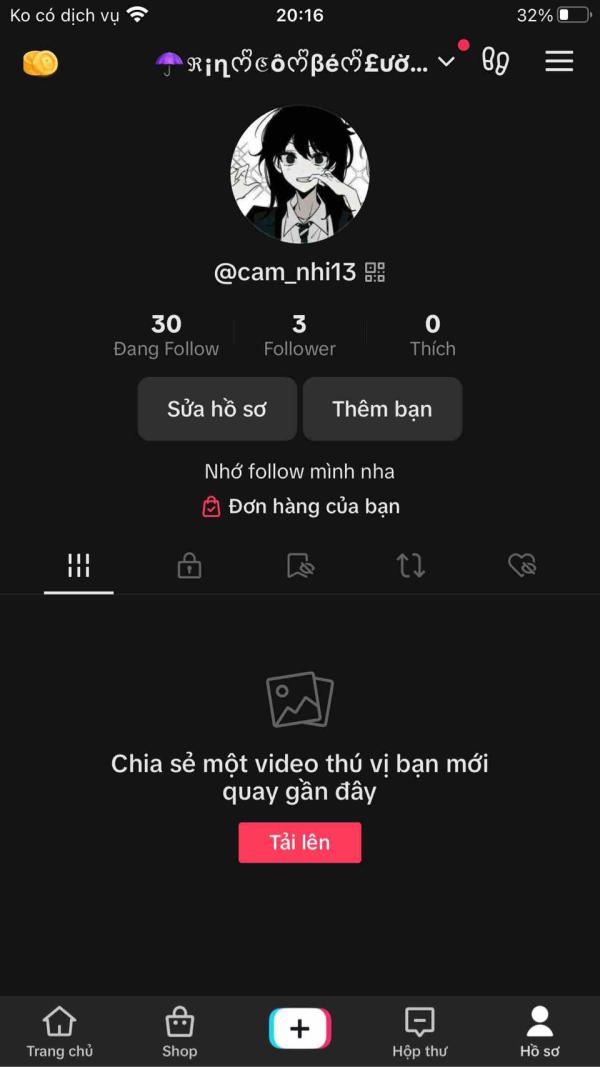Show the QR code next to @cam_nhi13
Screen dimensions: 600x1067
375,272
